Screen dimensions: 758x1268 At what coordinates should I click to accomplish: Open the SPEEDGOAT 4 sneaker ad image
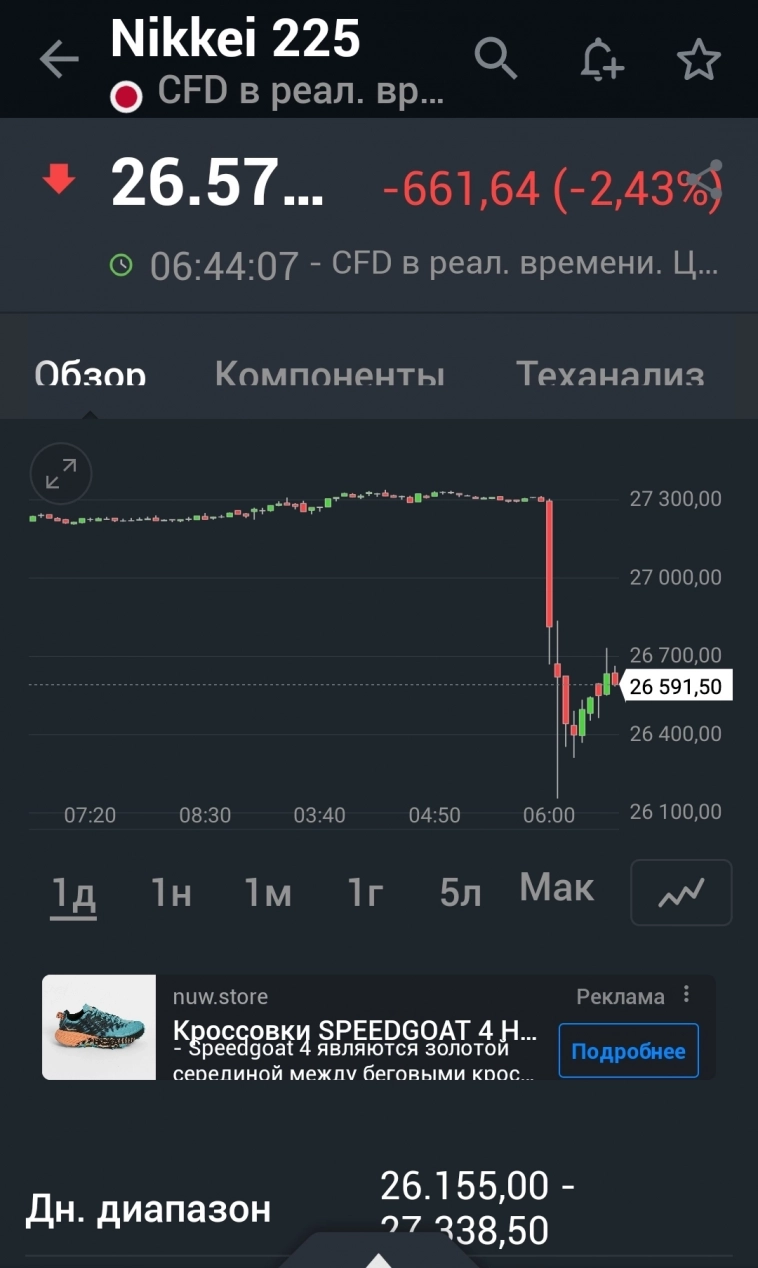(x=99, y=1027)
